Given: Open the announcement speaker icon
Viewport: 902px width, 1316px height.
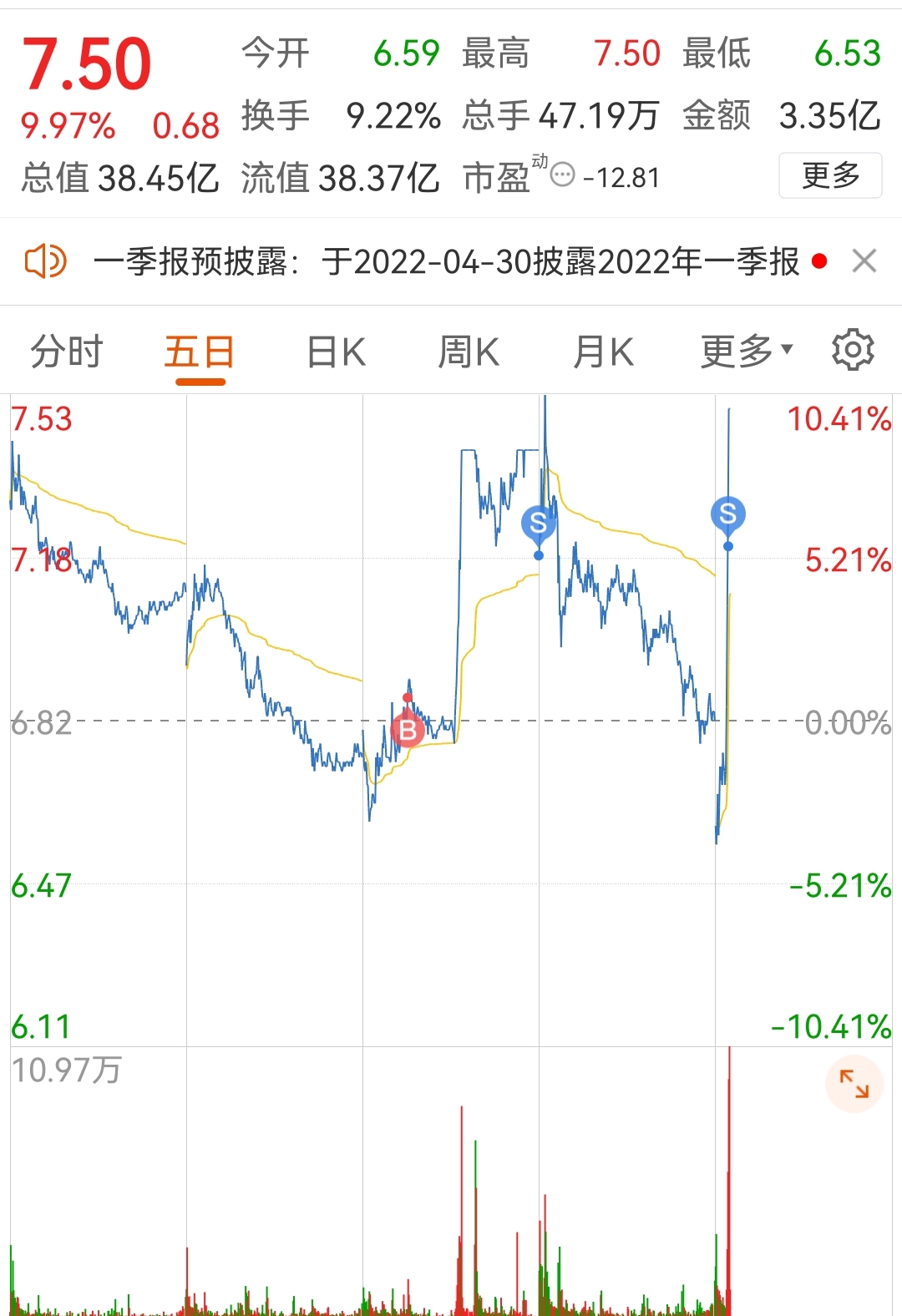Looking at the screenshot, I should click(x=46, y=261).
